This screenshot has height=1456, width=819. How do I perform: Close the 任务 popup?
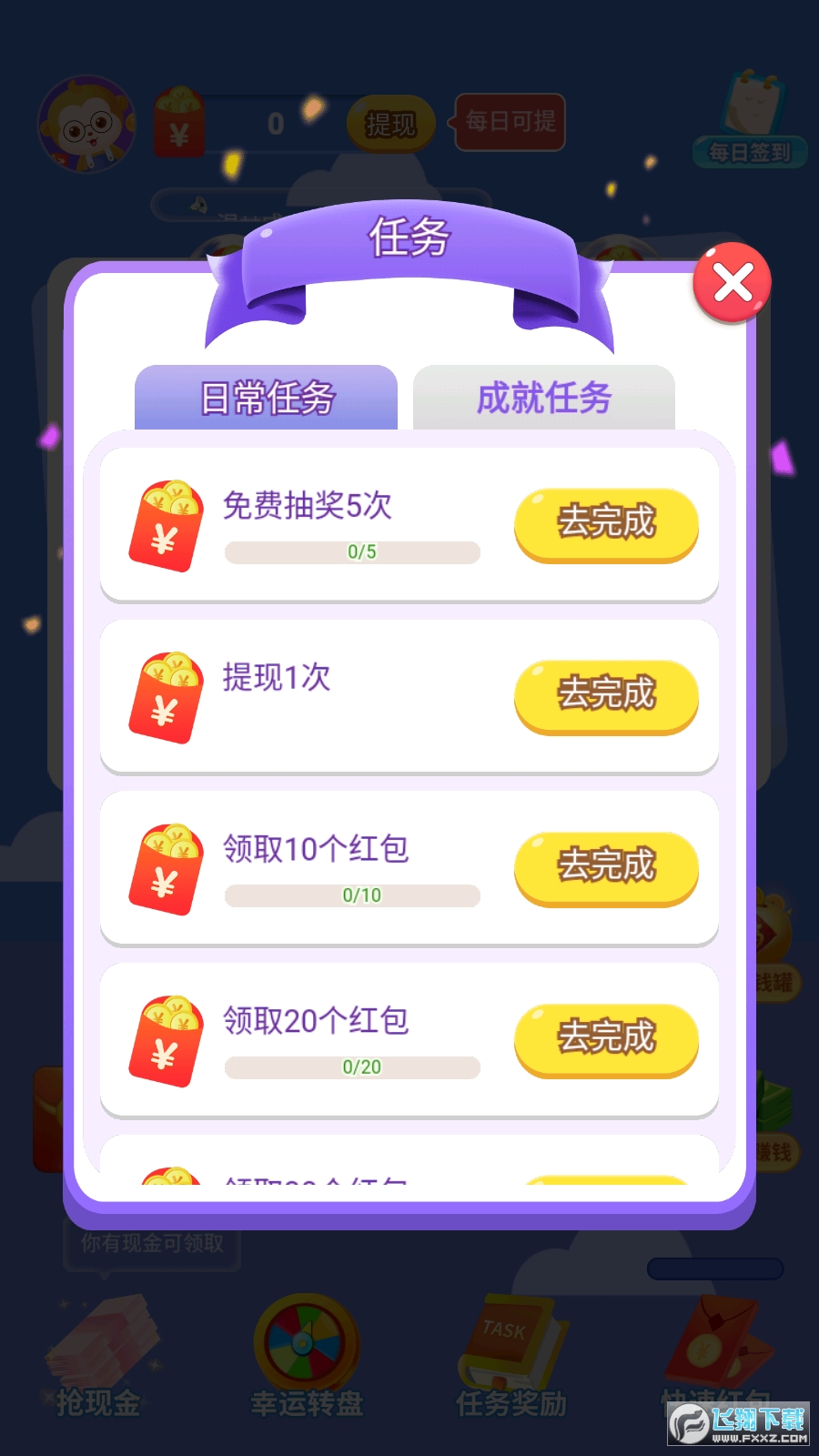(732, 282)
